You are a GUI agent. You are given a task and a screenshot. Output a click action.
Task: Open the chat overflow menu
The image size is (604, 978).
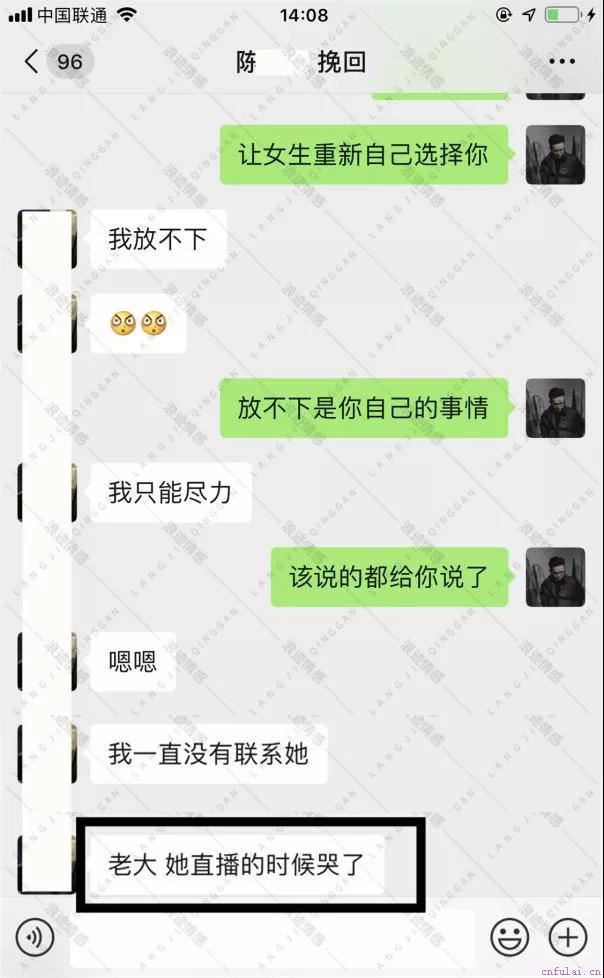click(562, 62)
